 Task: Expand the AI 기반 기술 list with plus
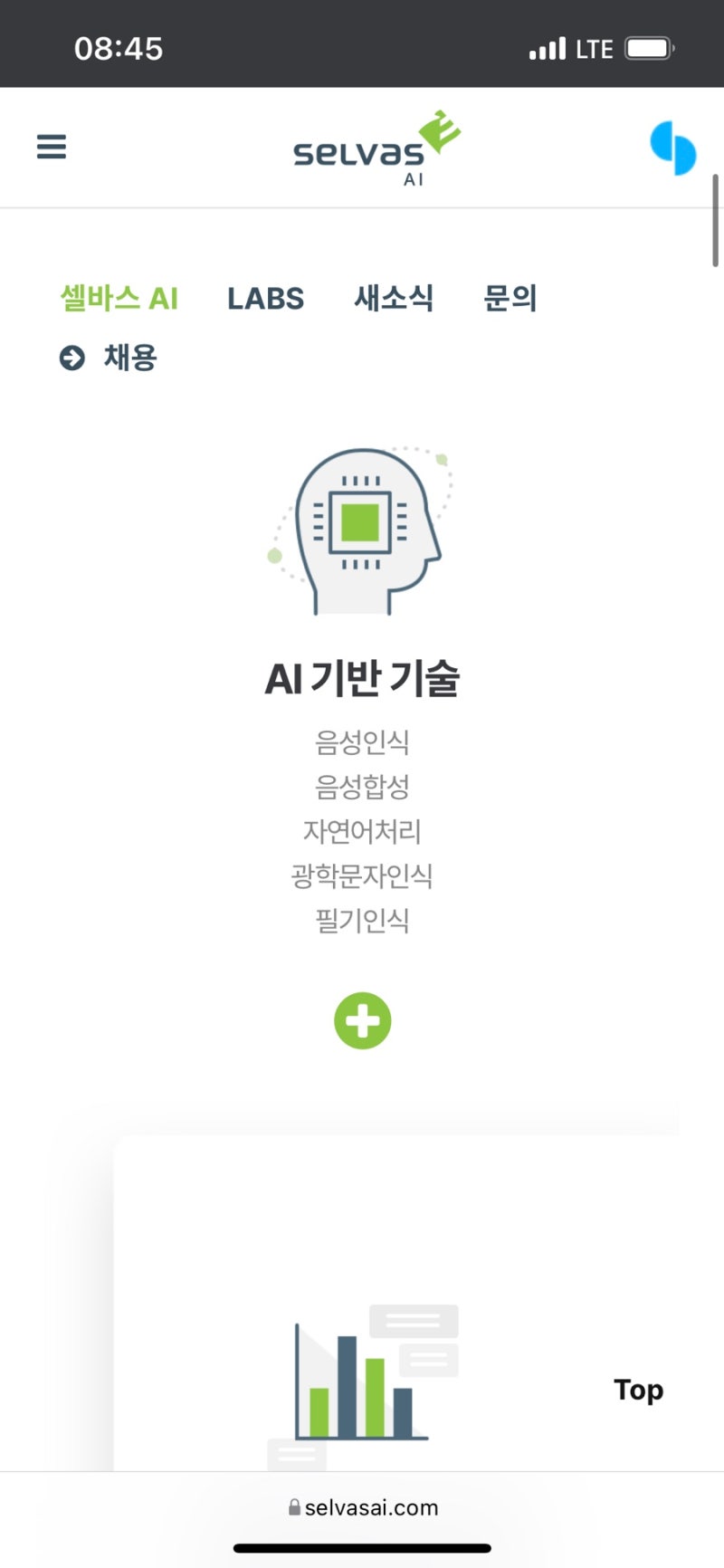363,1019
